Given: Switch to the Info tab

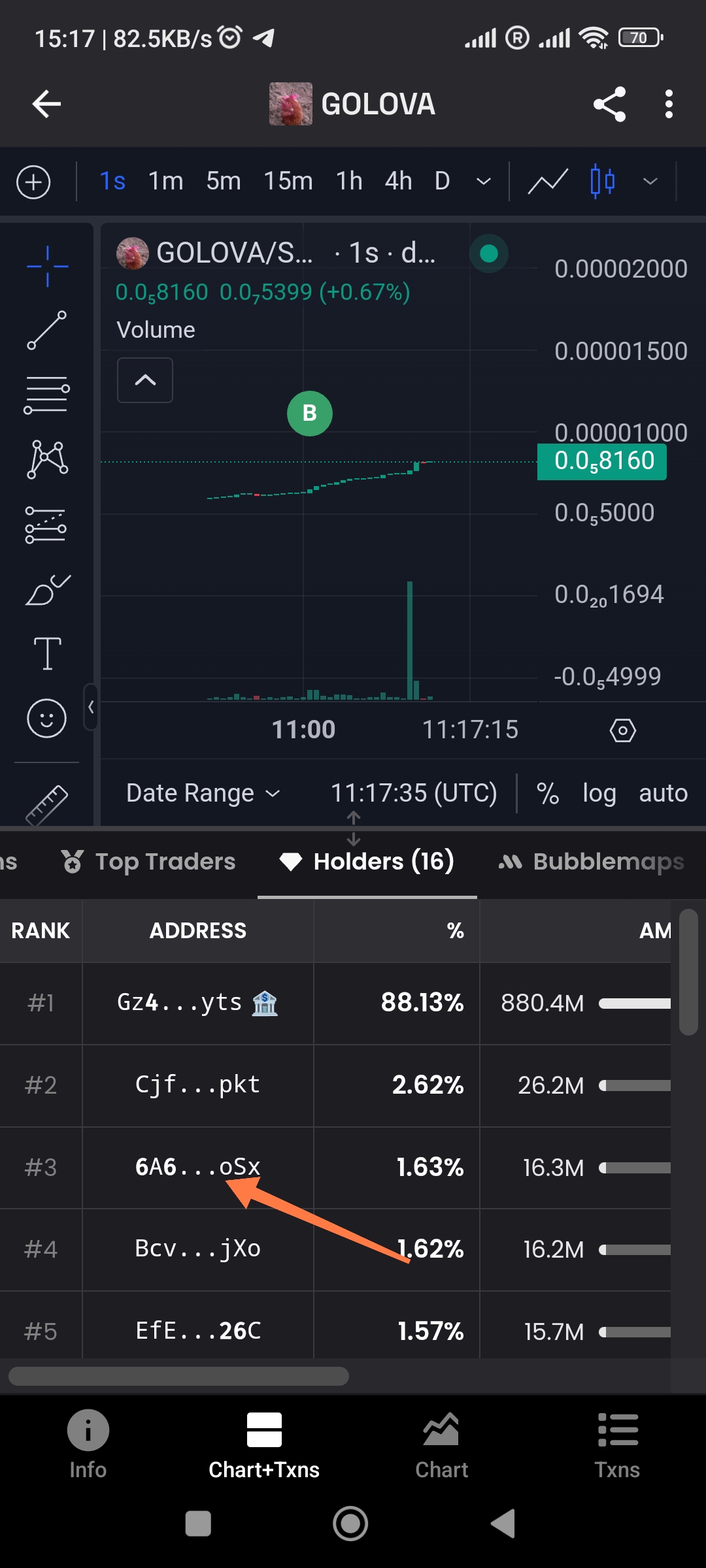Looking at the screenshot, I should [x=88, y=1444].
